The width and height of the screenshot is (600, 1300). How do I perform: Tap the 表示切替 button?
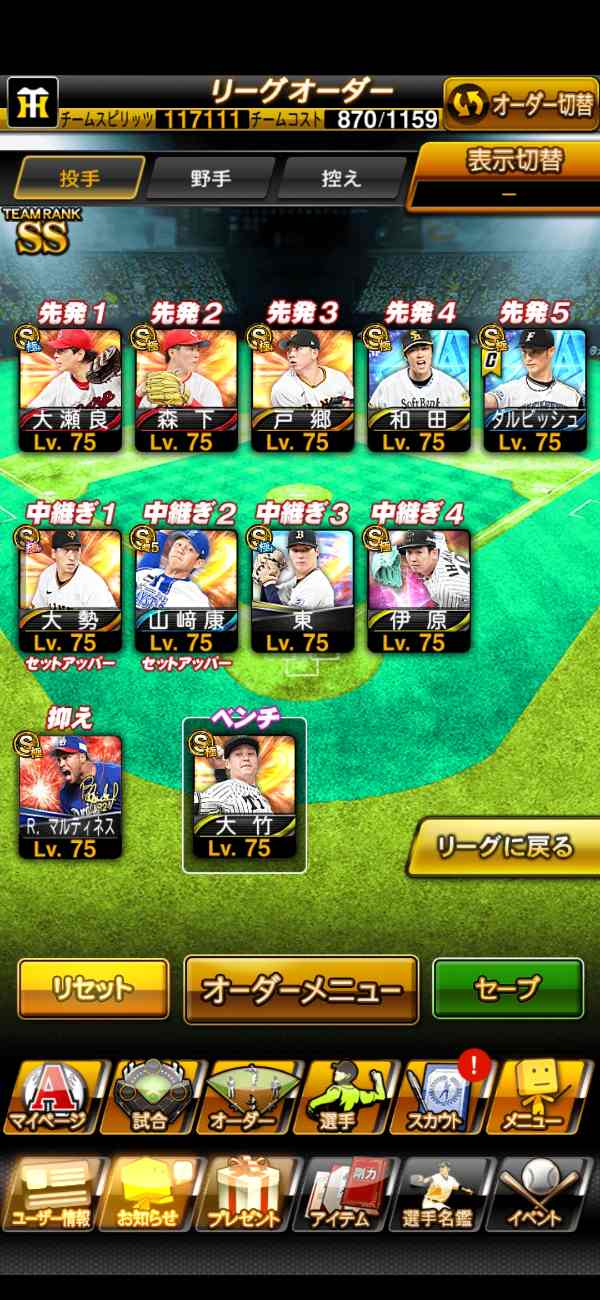(x=508, y=172)
